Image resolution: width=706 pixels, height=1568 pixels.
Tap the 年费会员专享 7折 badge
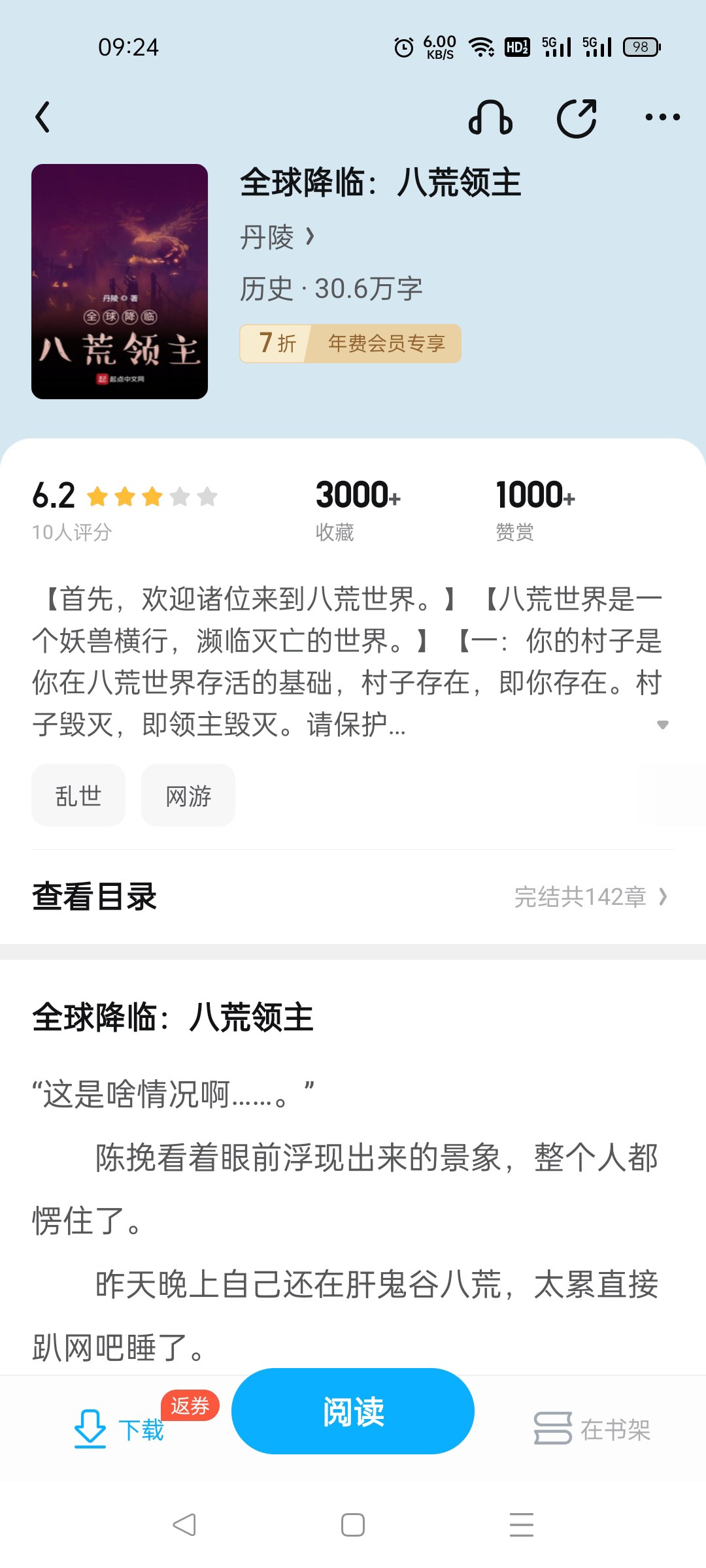(350, 344)
